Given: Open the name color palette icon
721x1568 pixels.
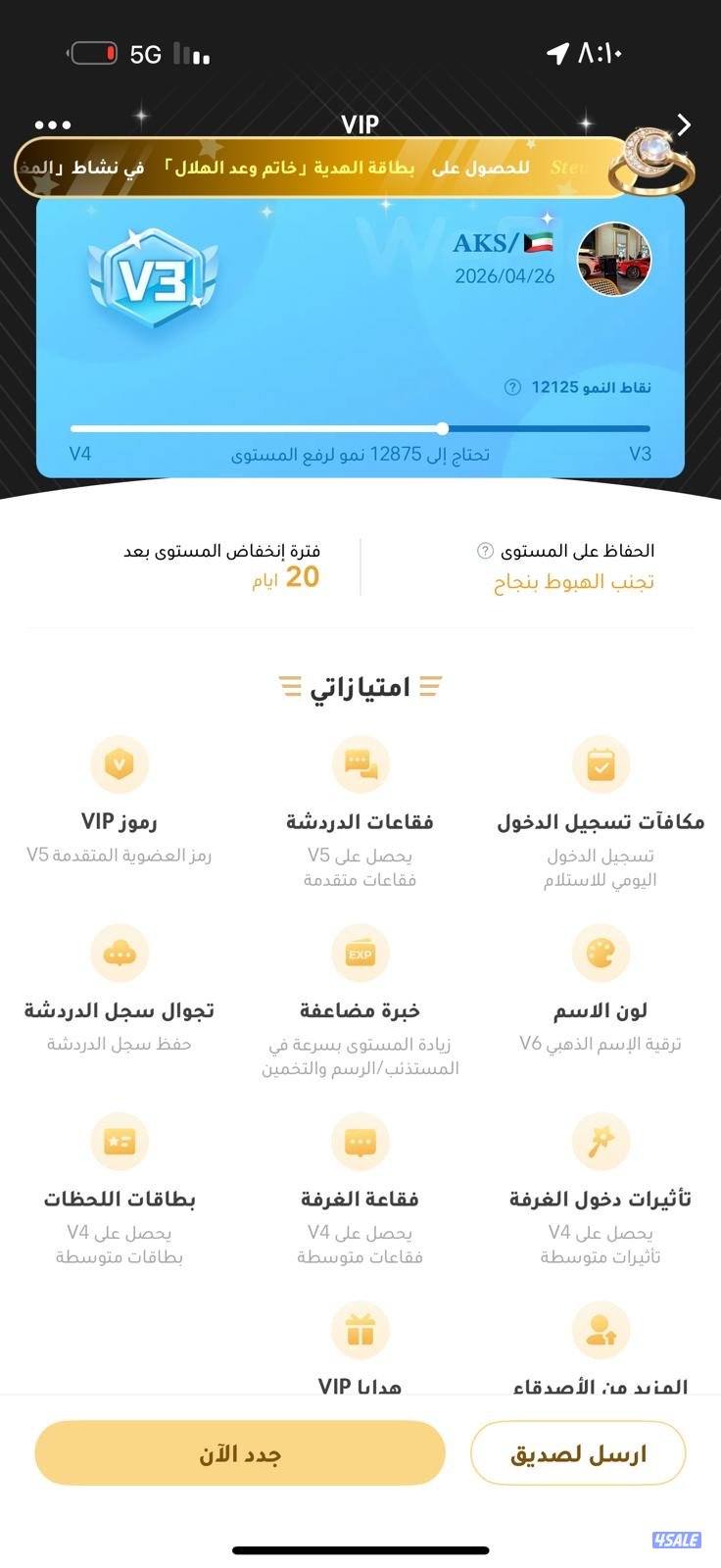Looking at the screenshot, I should (x=601, y=953).
